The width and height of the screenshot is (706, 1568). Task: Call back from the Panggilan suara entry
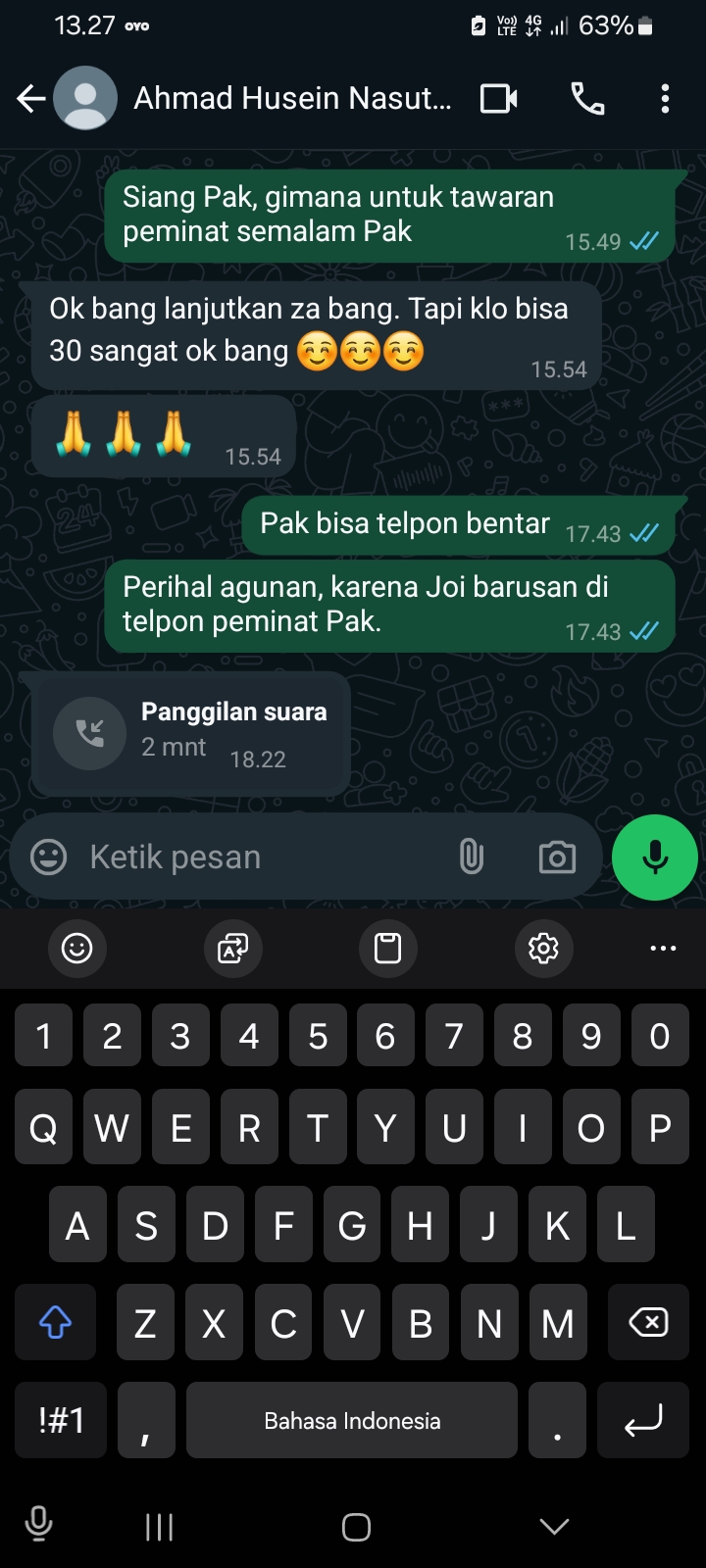coord(90,733)
